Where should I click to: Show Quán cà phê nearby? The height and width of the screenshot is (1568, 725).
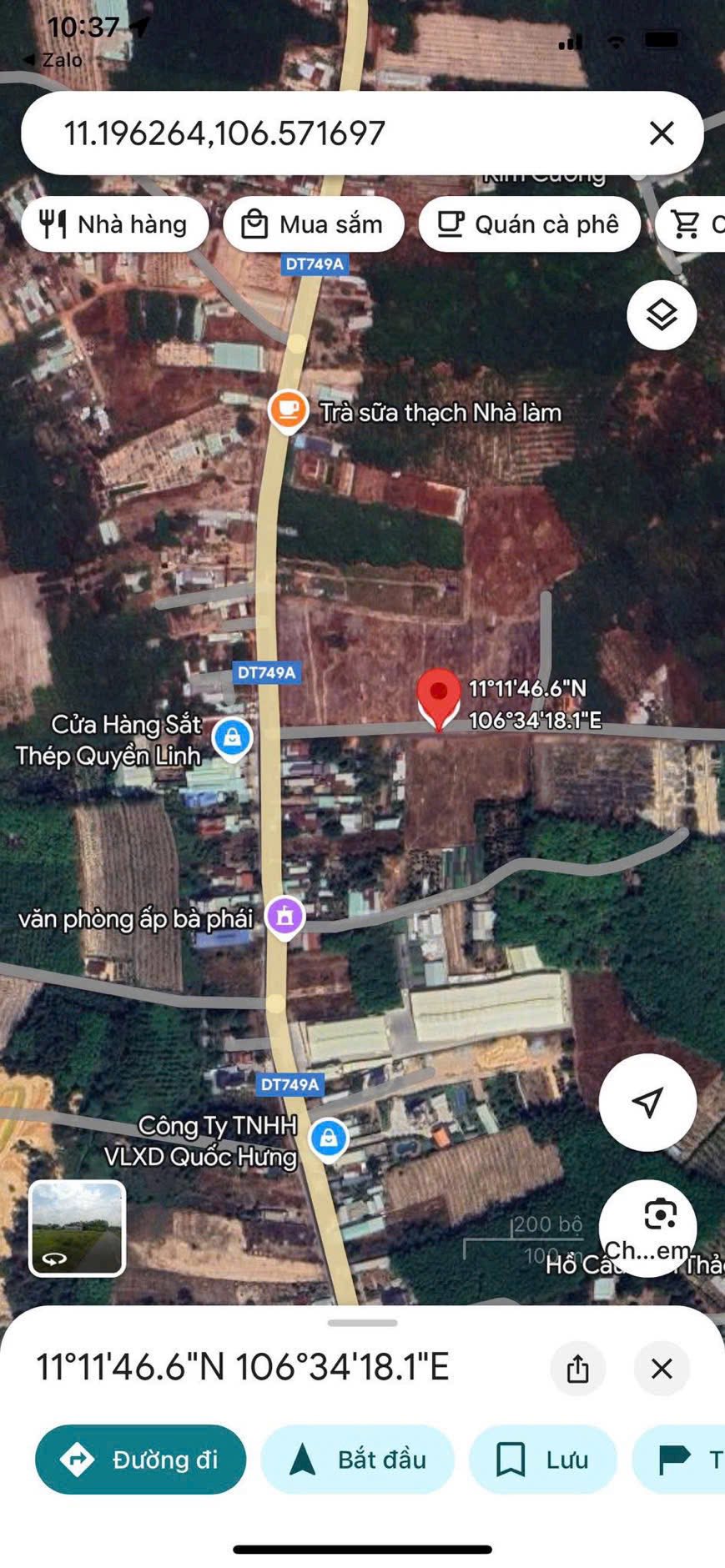pos(529,224)
